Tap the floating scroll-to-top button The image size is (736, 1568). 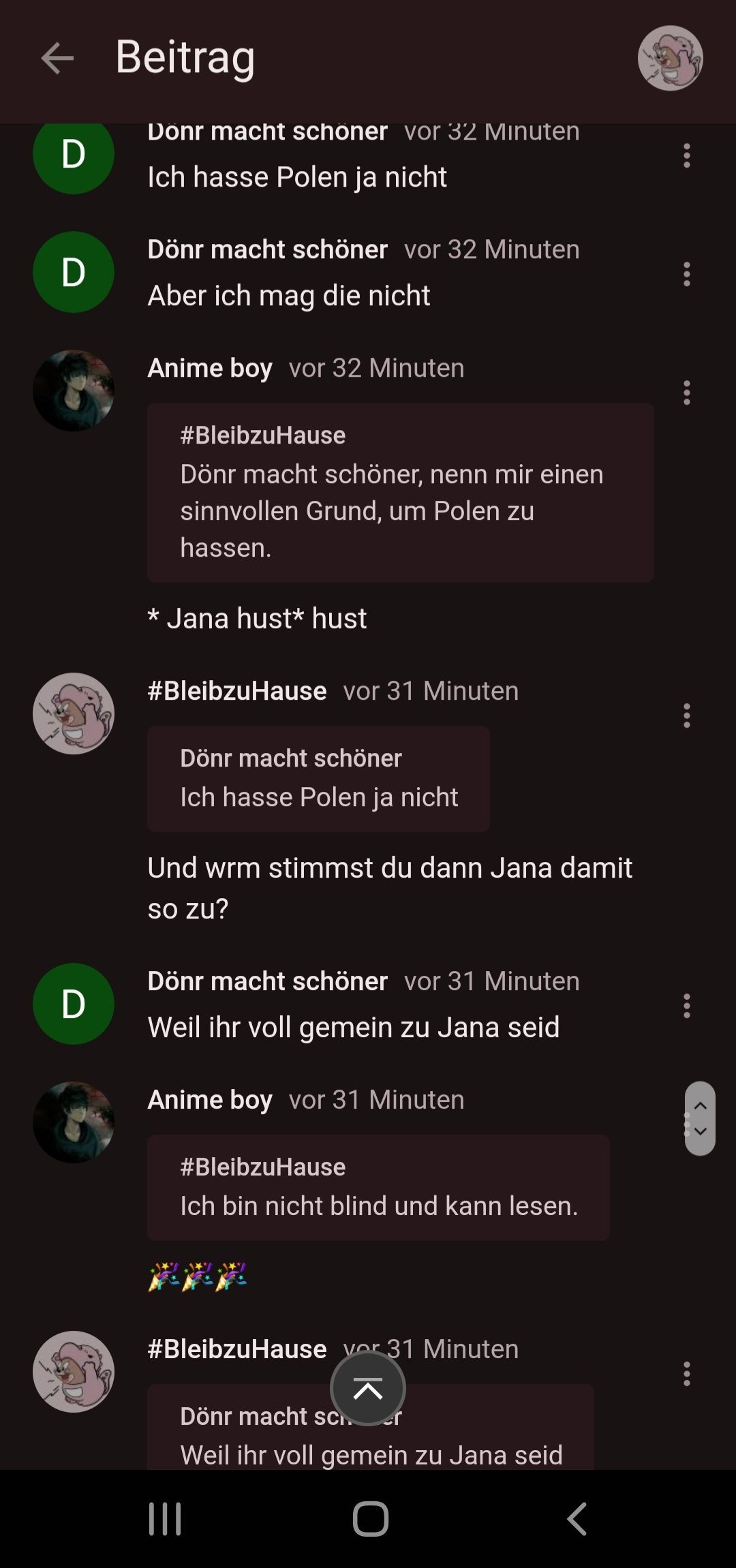pyautogui.click(x=368, y=1388)
